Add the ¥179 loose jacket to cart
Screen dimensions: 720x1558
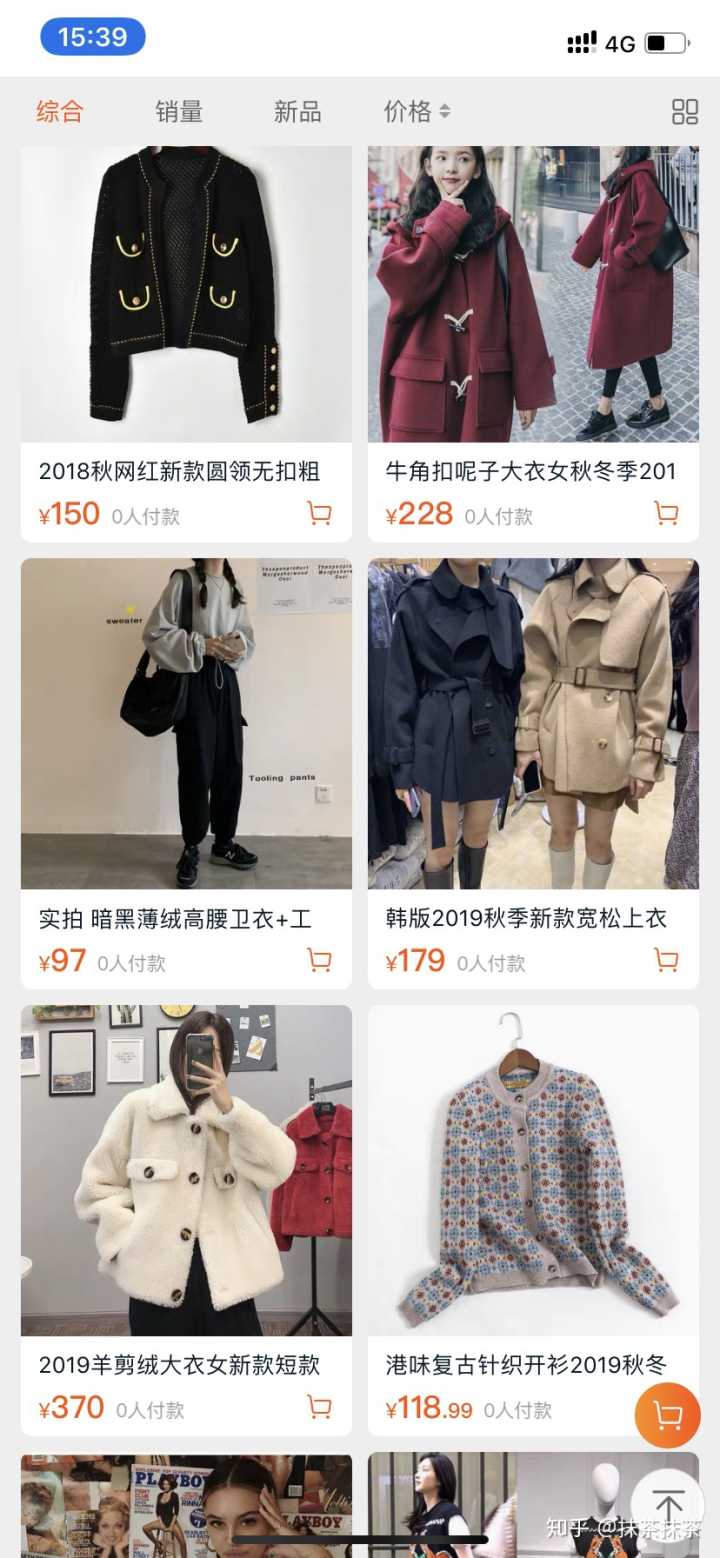[666, 962]
